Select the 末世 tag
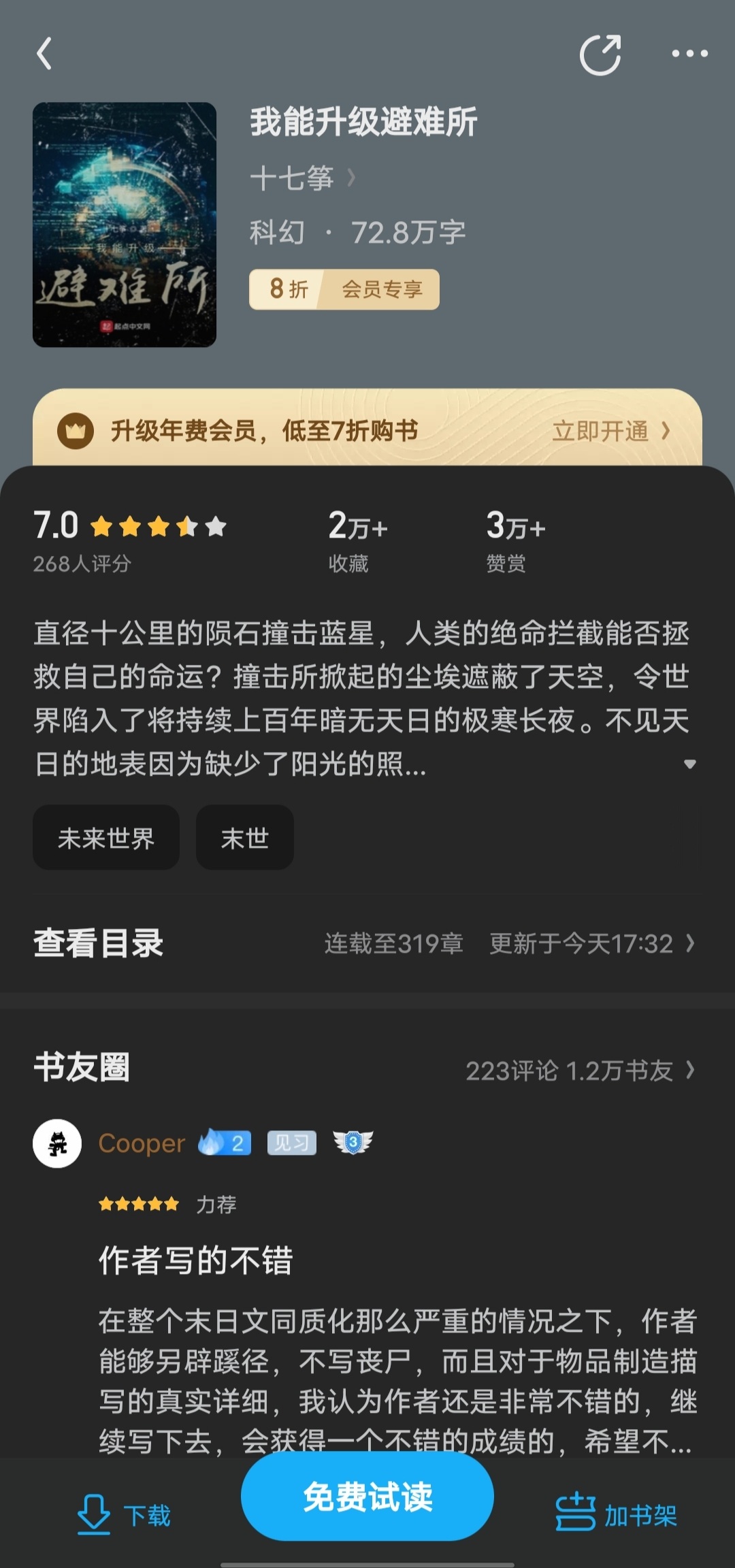The width and height of the screenshot is (735, 1568). (245, 838)
